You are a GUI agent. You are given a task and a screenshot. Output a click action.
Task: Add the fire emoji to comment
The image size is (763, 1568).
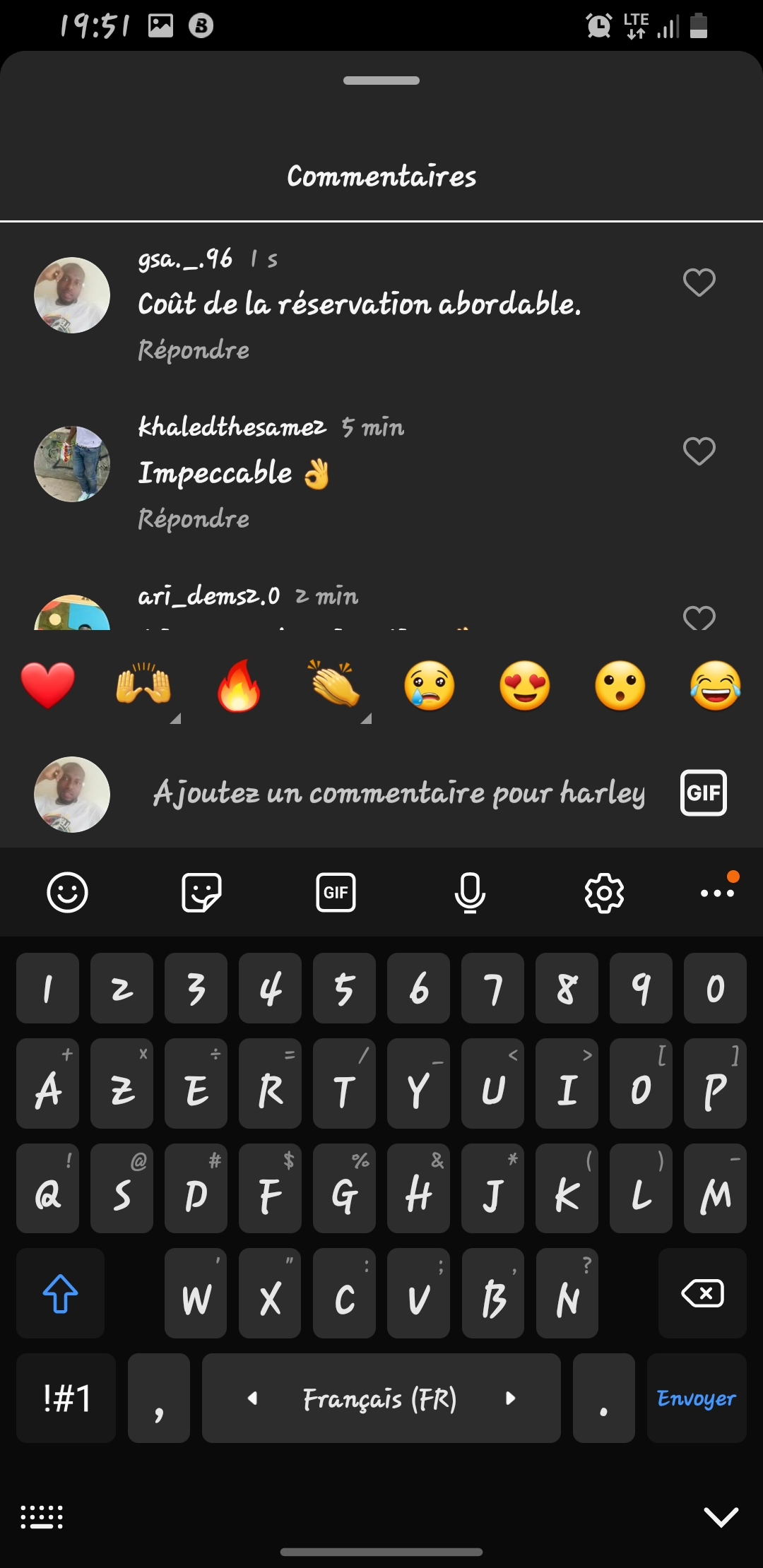click(239, 685)
